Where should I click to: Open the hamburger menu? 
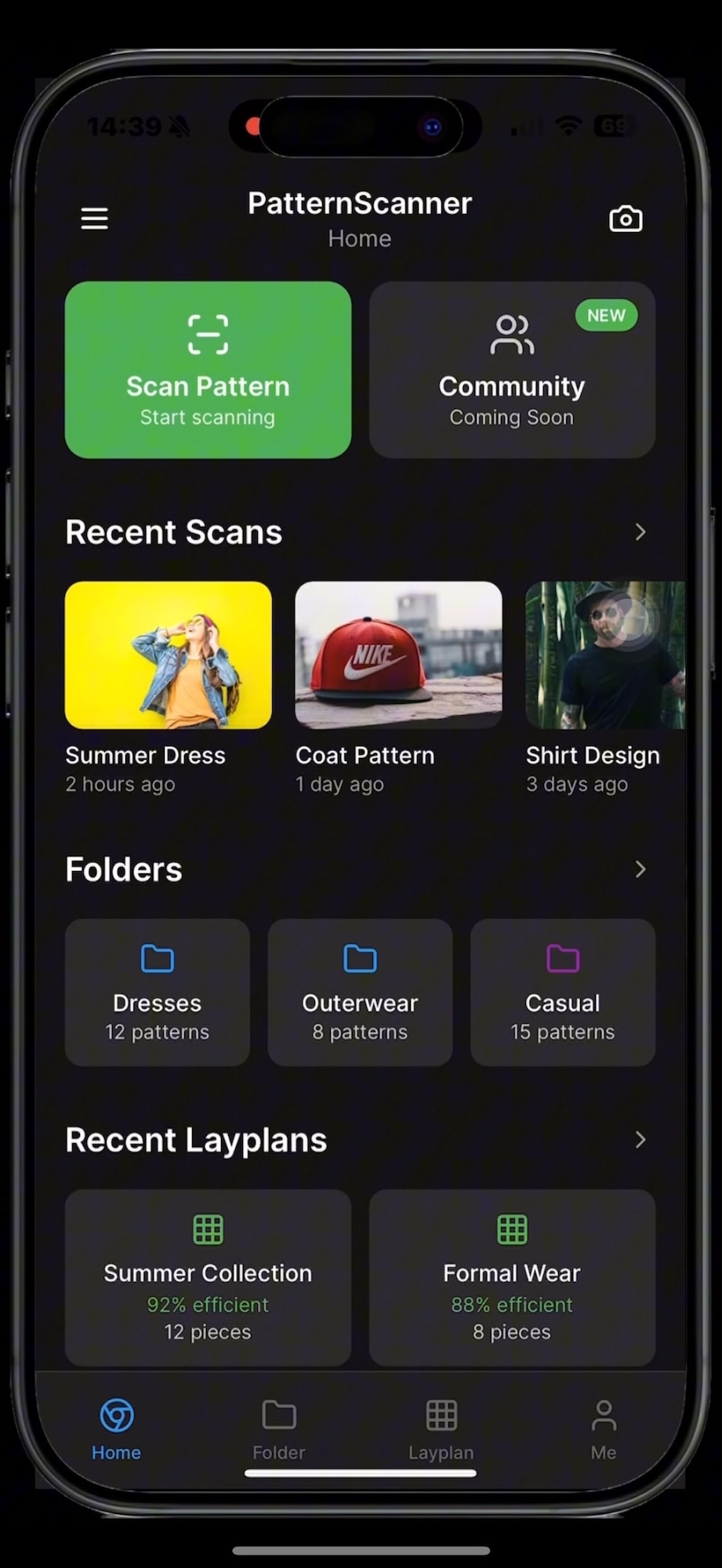click(95, 219)
